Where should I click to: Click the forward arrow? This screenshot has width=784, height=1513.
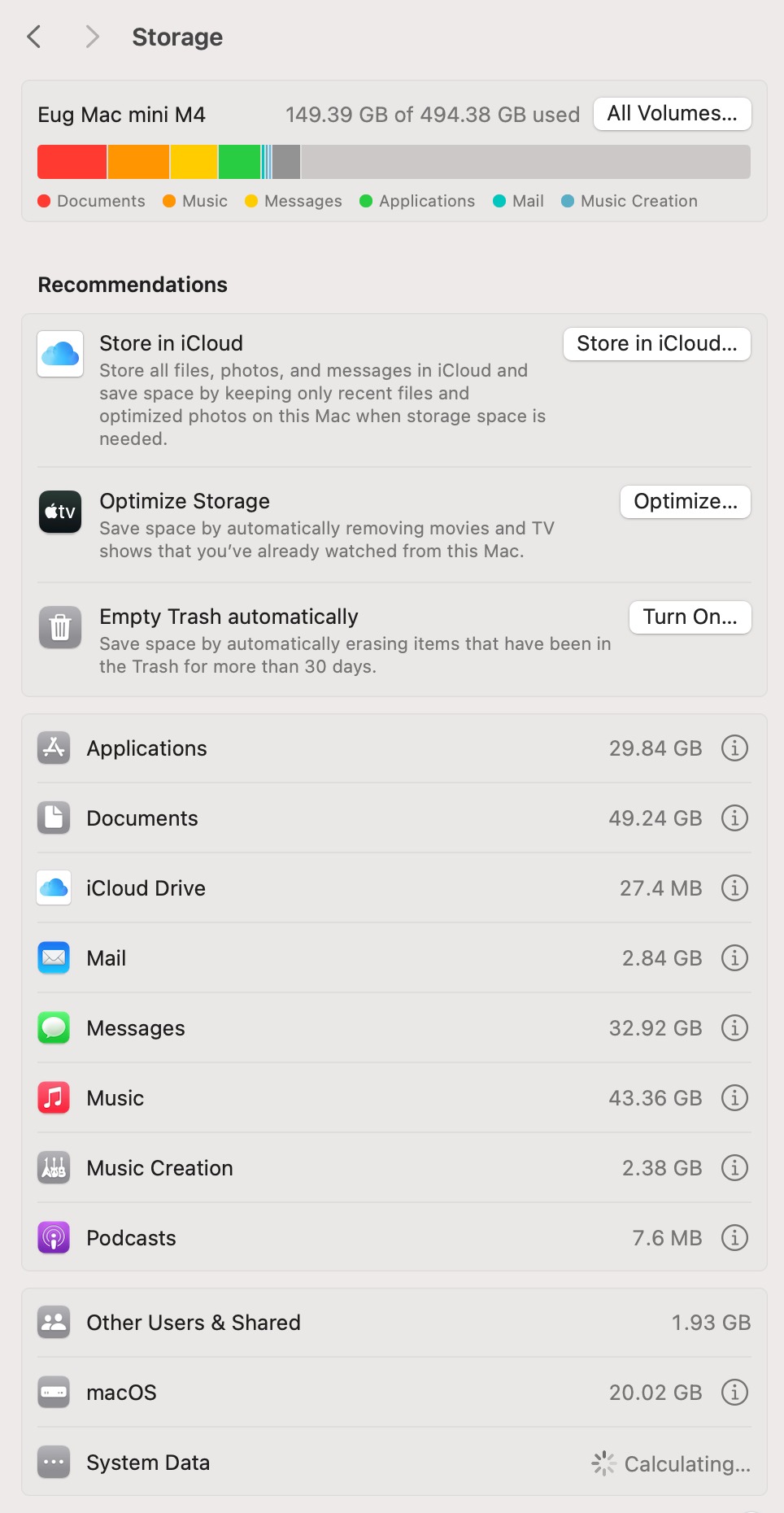92,37
